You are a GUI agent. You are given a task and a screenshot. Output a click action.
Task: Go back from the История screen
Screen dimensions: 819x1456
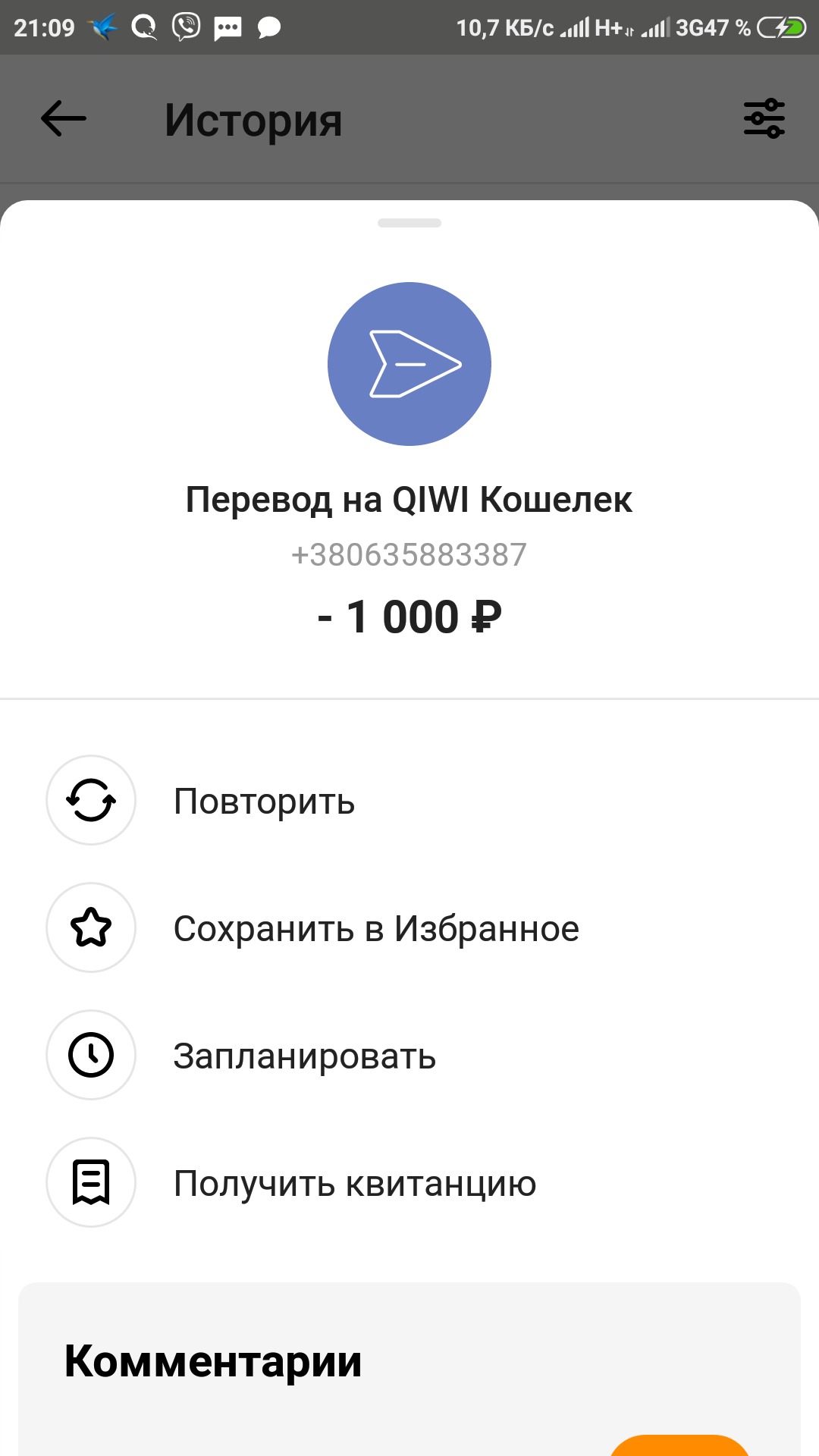pyautogui.click(x=64, y=119)
